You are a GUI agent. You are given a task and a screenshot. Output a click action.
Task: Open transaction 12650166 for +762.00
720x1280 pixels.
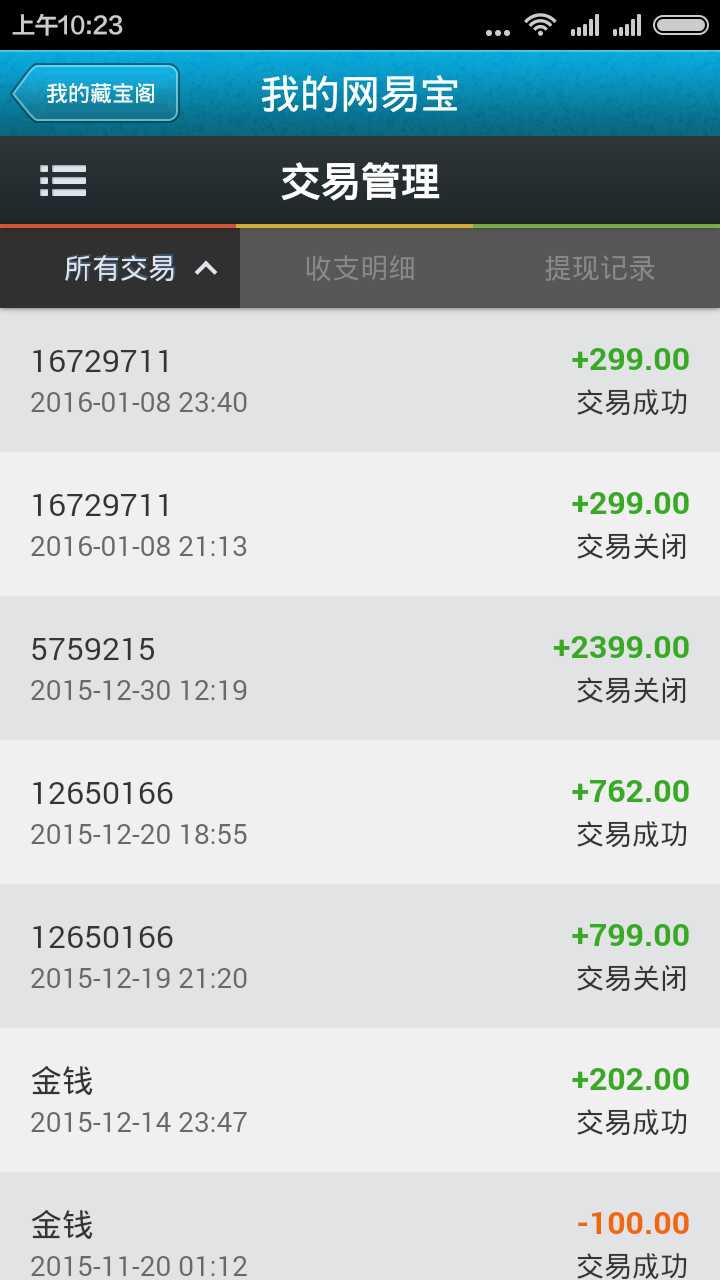[360, 812]
